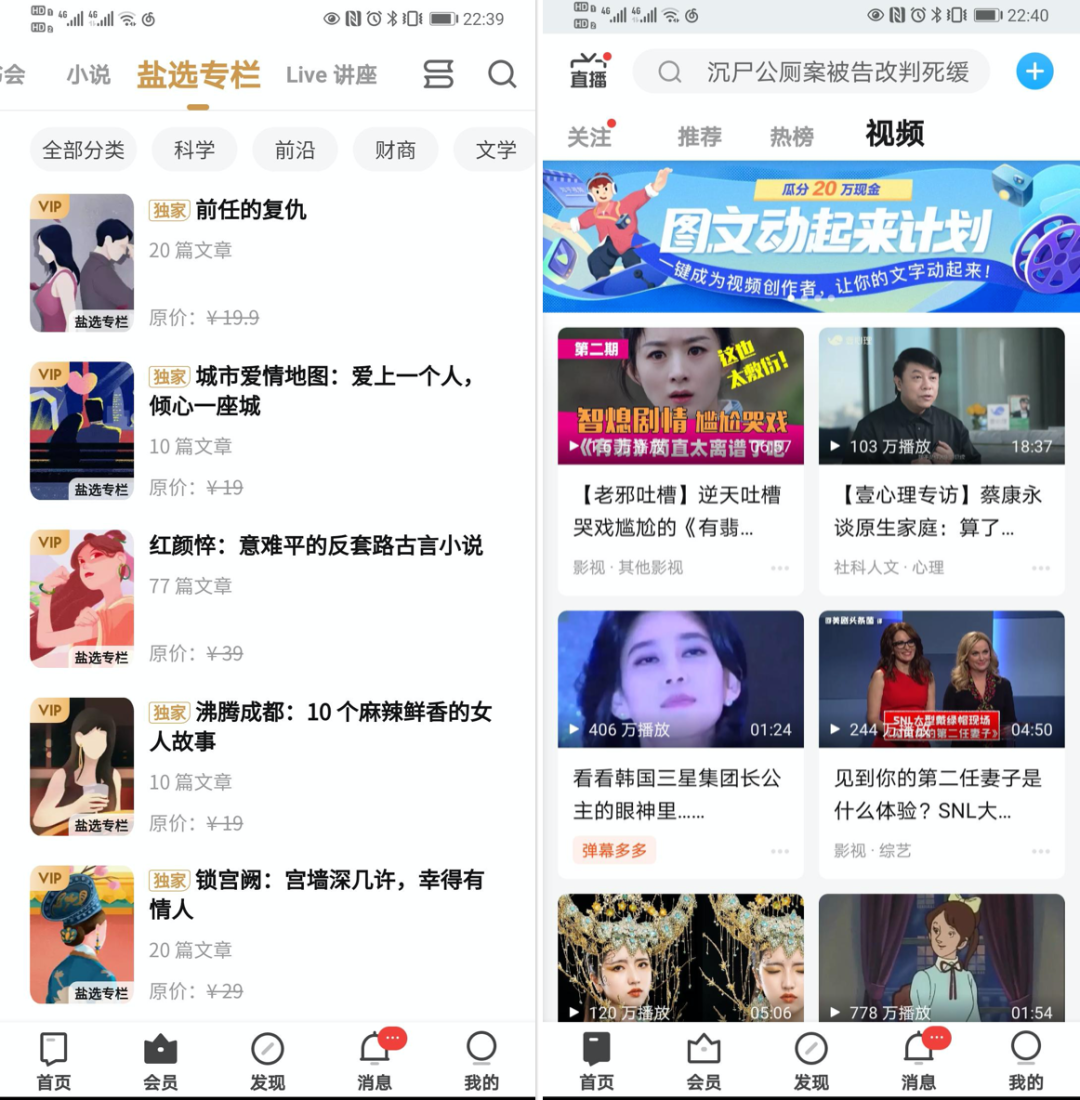Open the 热榜 tab
This screenshot has width=1080, height=1100.
click(x=791, y=137)
